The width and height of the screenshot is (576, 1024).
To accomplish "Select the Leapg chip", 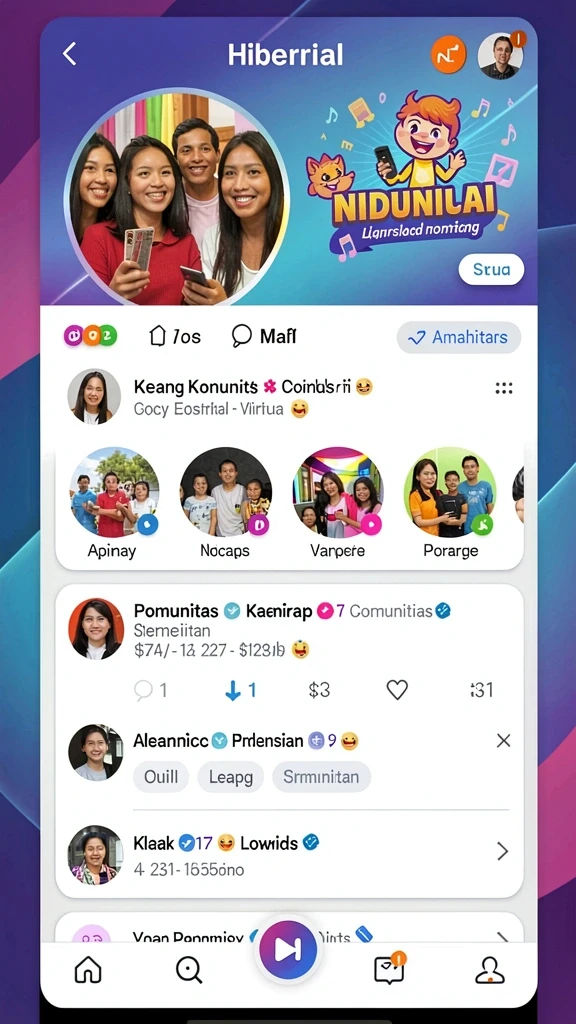I will tap(231, 777).
